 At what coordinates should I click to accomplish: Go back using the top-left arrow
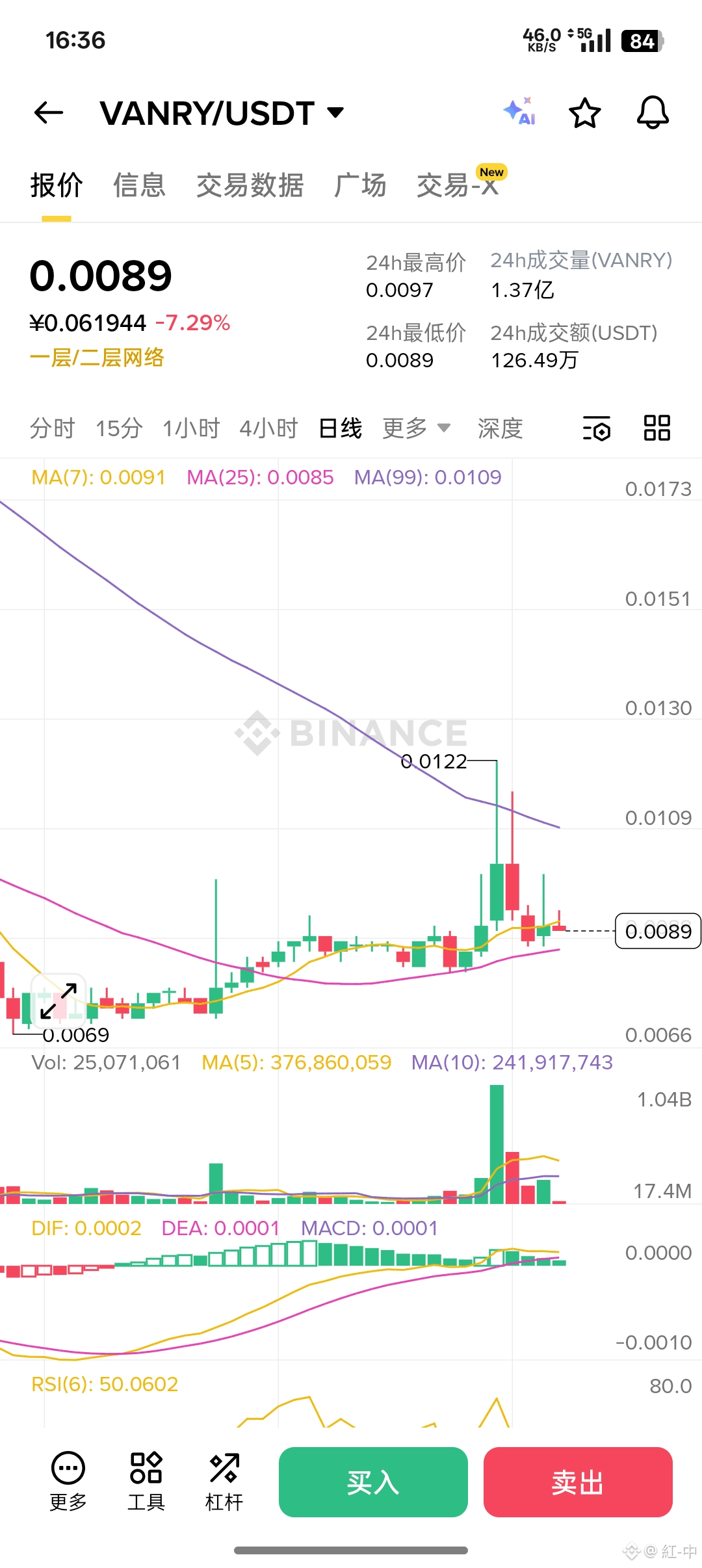[49, 113]
